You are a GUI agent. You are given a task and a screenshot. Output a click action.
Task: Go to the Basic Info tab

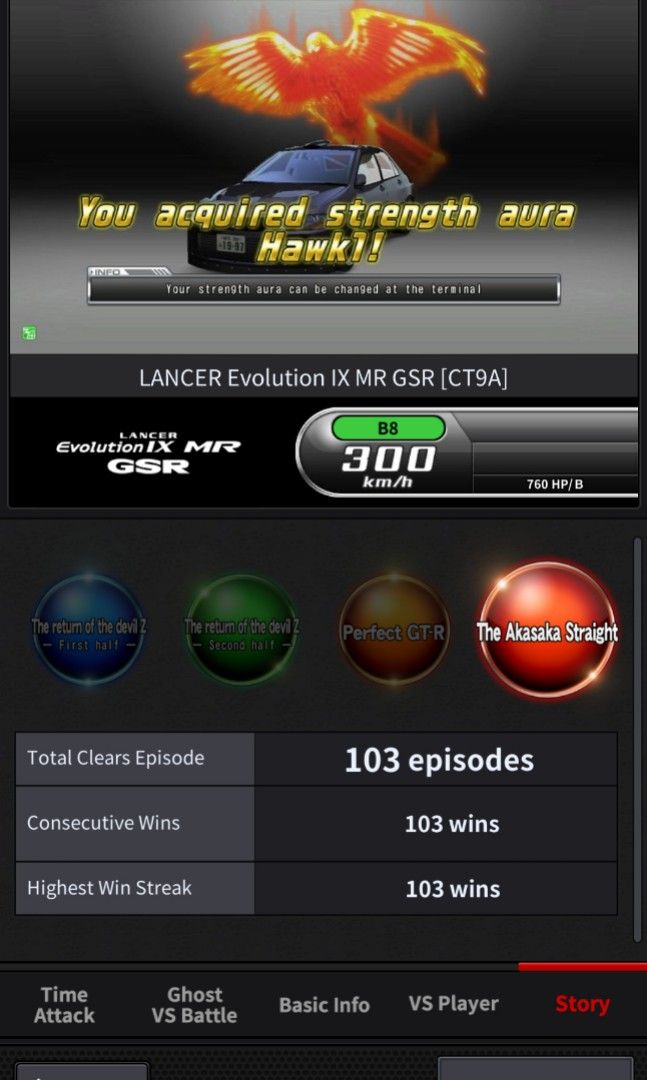[x=324, y=1005]
